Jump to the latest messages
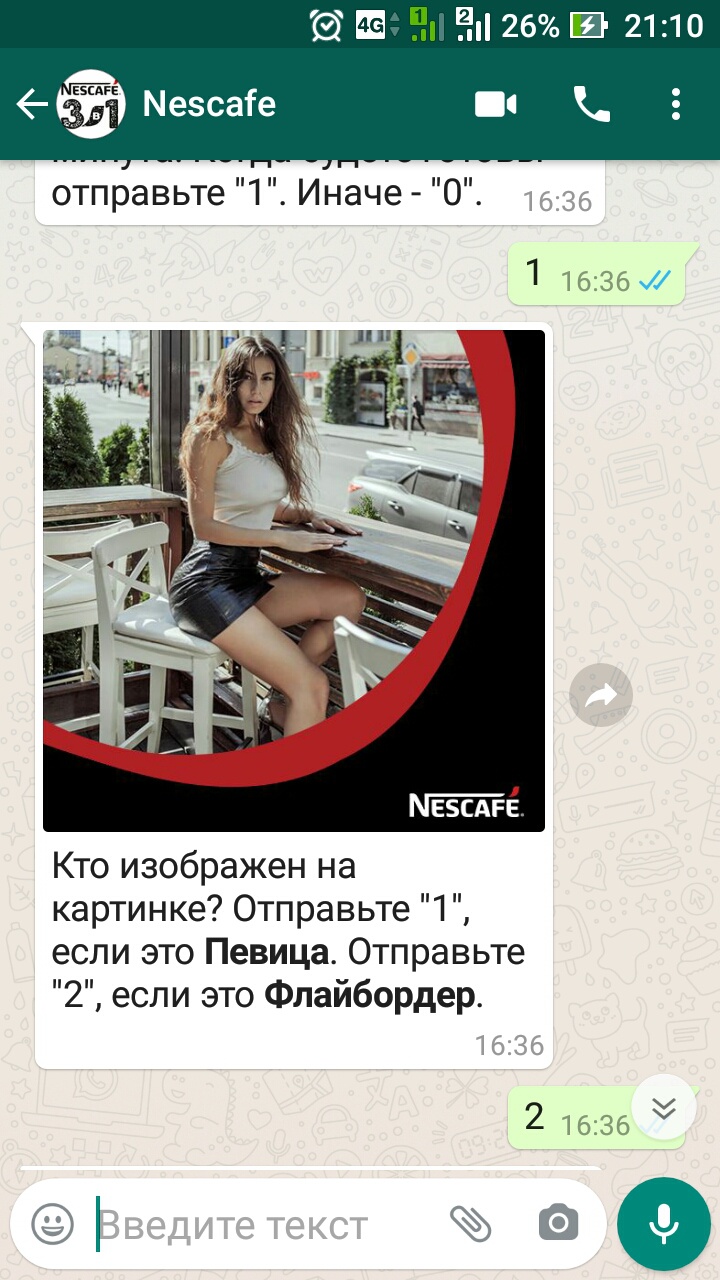 coord(664,1107)
